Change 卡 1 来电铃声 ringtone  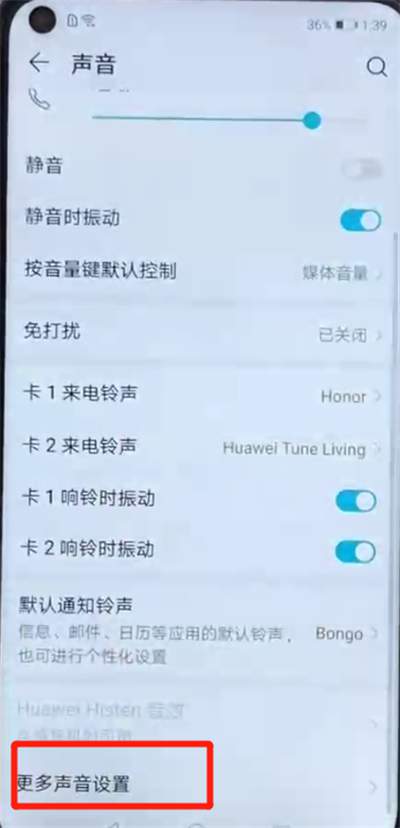[x=203, y=395]
